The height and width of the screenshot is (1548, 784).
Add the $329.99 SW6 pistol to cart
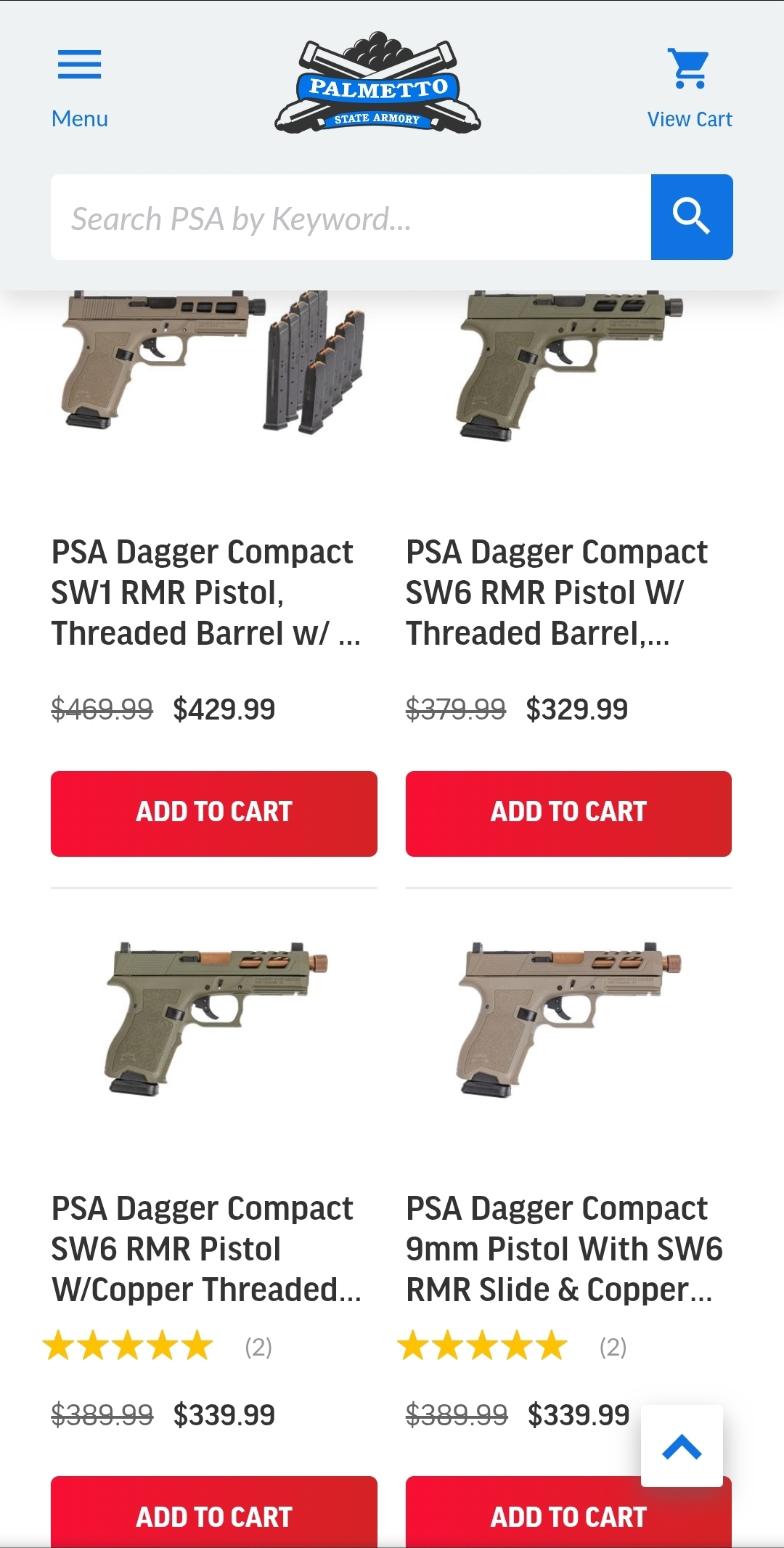pyautogui.click(x=568, y=813)
